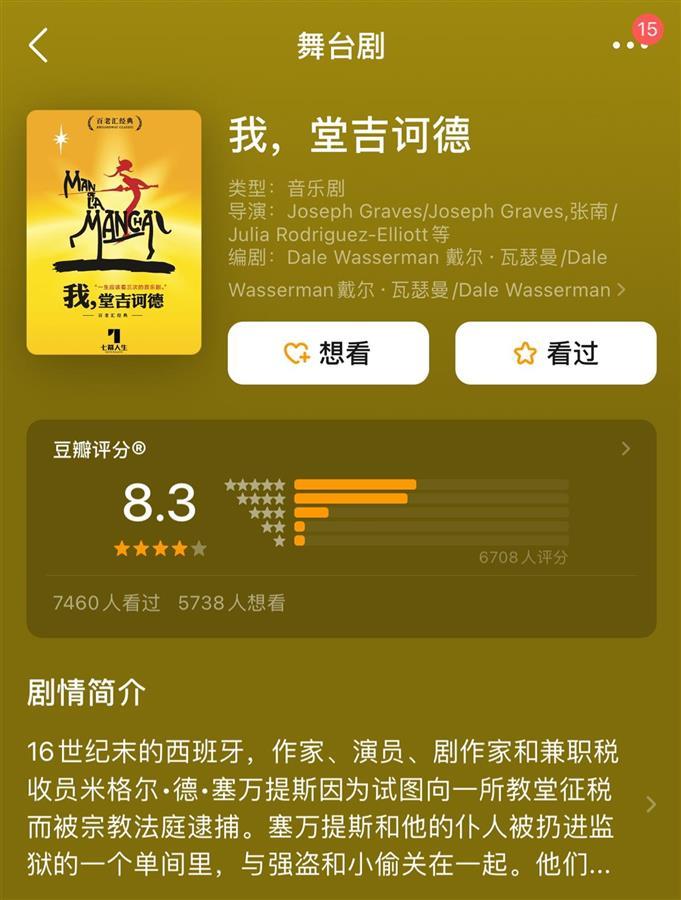This screenshot has height=900, width=681.
Task: Mark the show as 想看
Action: click(x=328, y=353)
